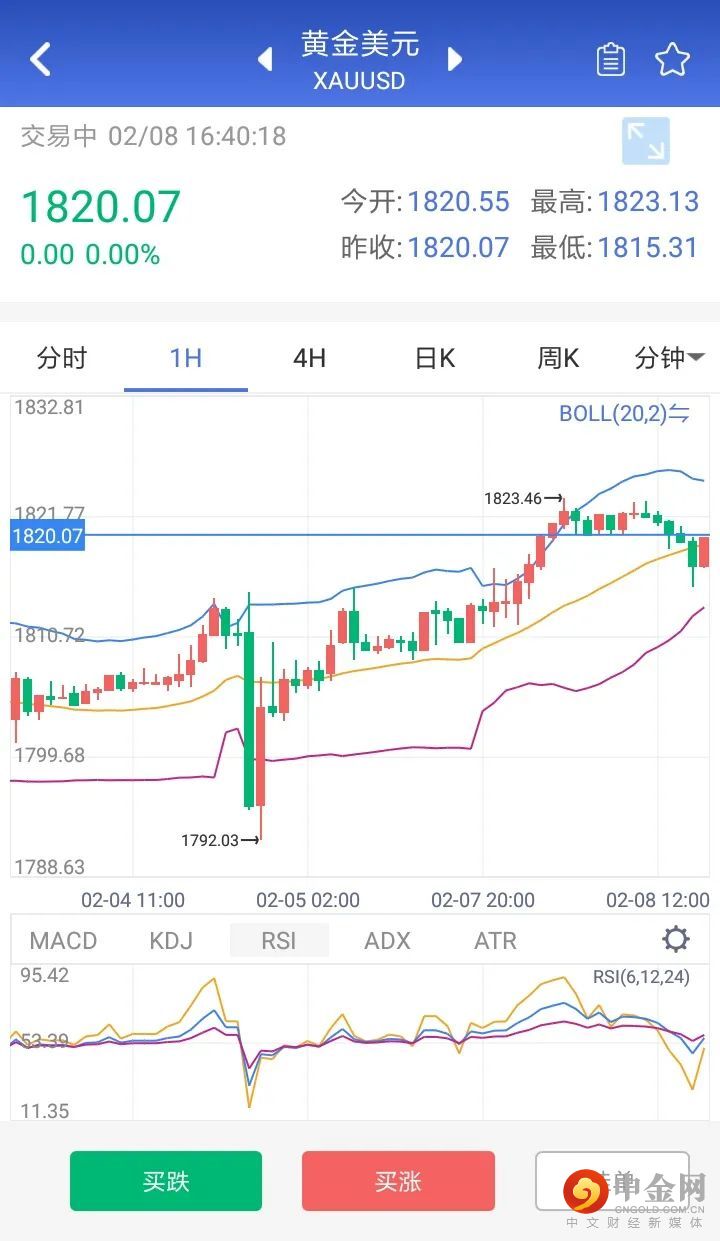Show ATR indicator
Image resolution: width=720 pixels, height=1241 pixels.
[x=495, y=940]
